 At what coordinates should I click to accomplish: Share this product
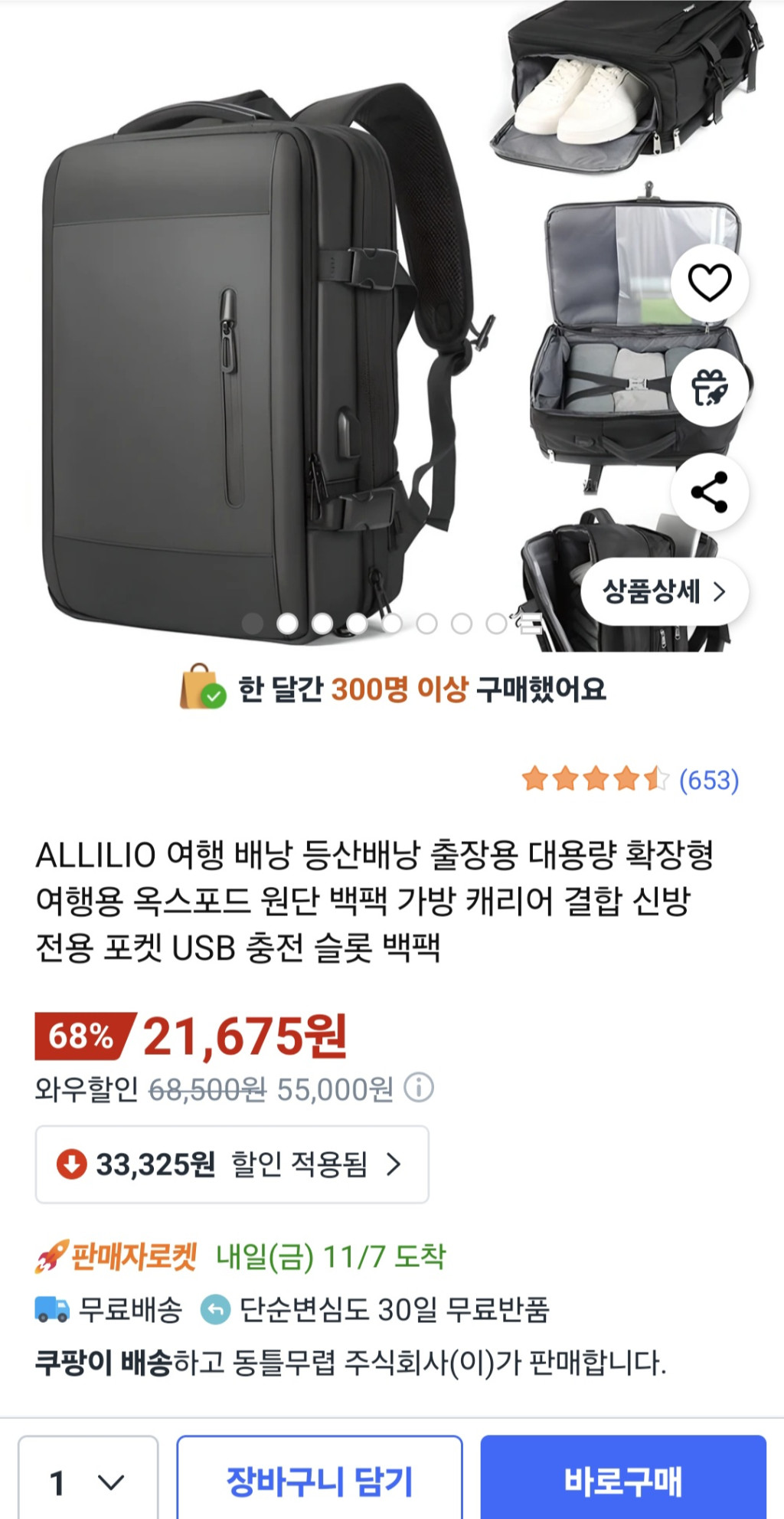tap(710, 492)
